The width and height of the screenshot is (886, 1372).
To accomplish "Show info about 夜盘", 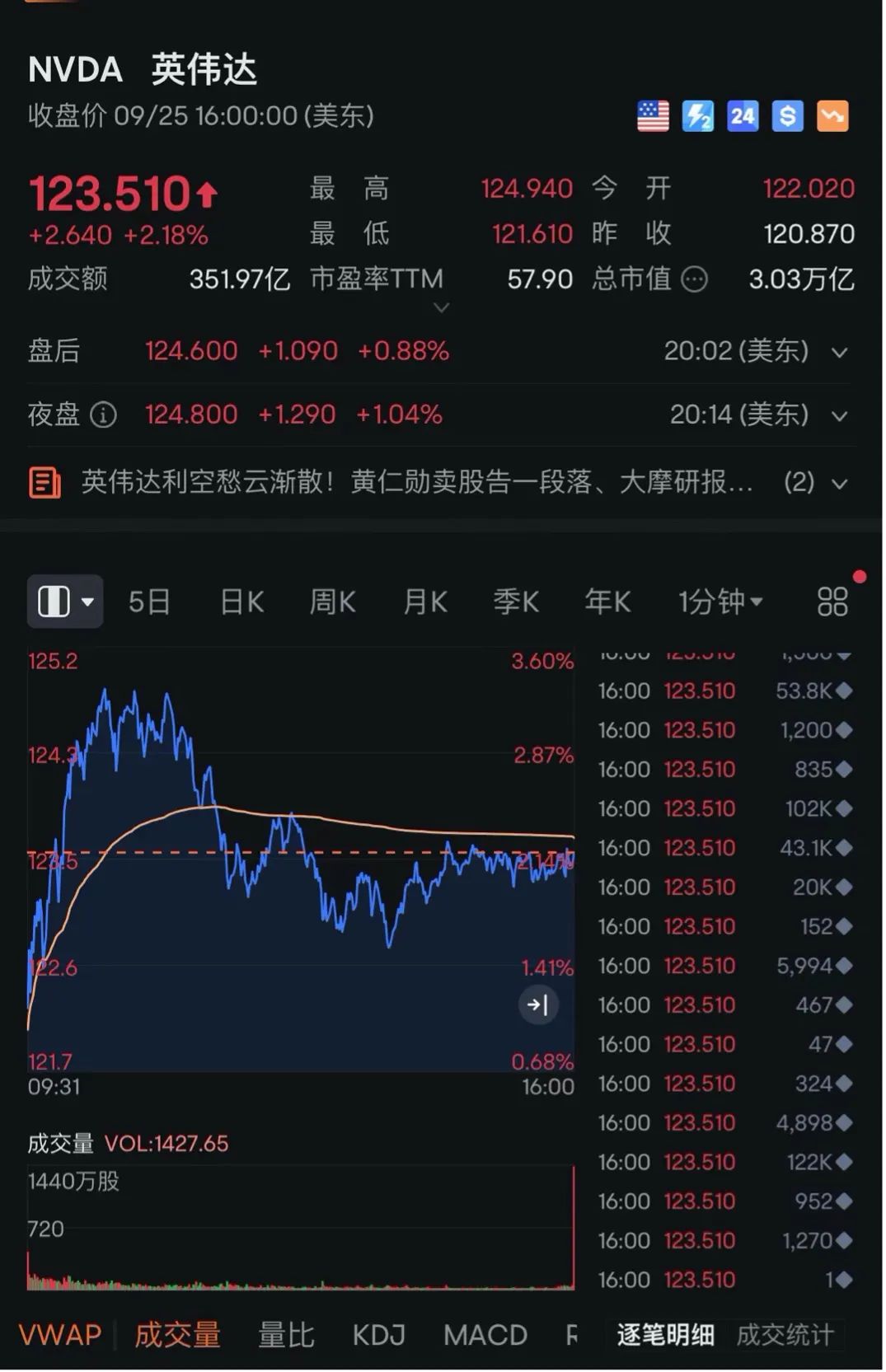I will click(103, 414).
